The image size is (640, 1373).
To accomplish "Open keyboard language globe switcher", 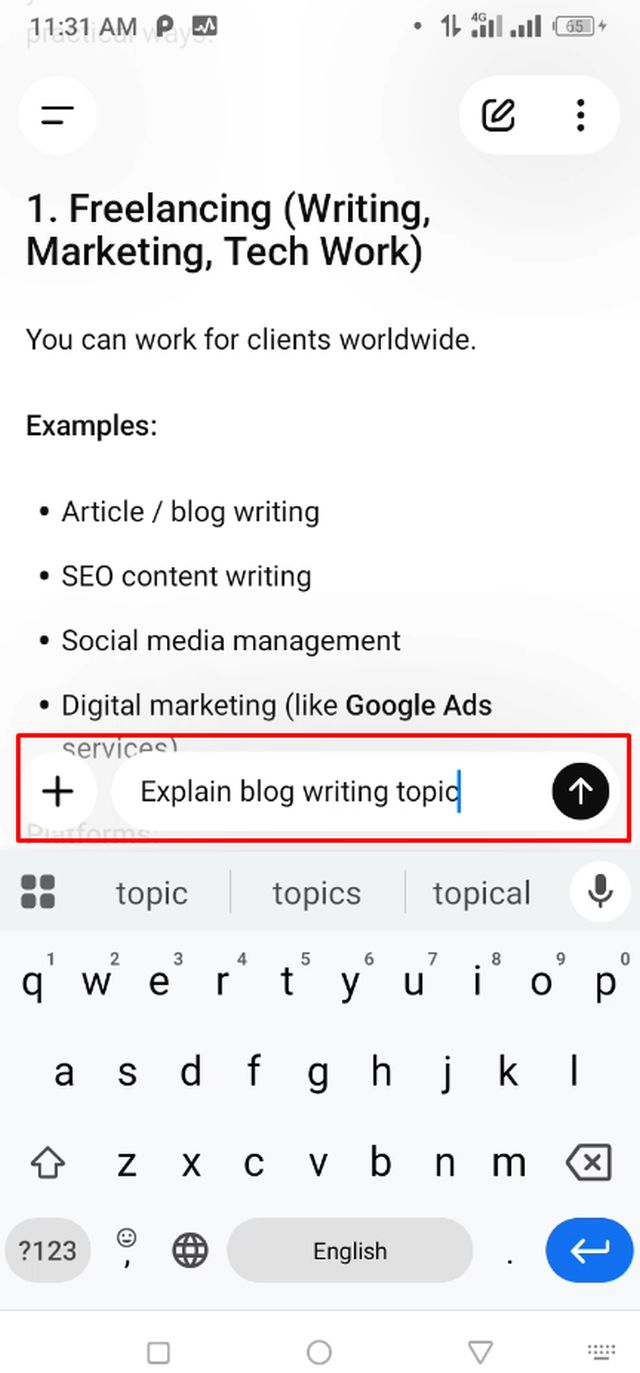I will (190, 1251).
